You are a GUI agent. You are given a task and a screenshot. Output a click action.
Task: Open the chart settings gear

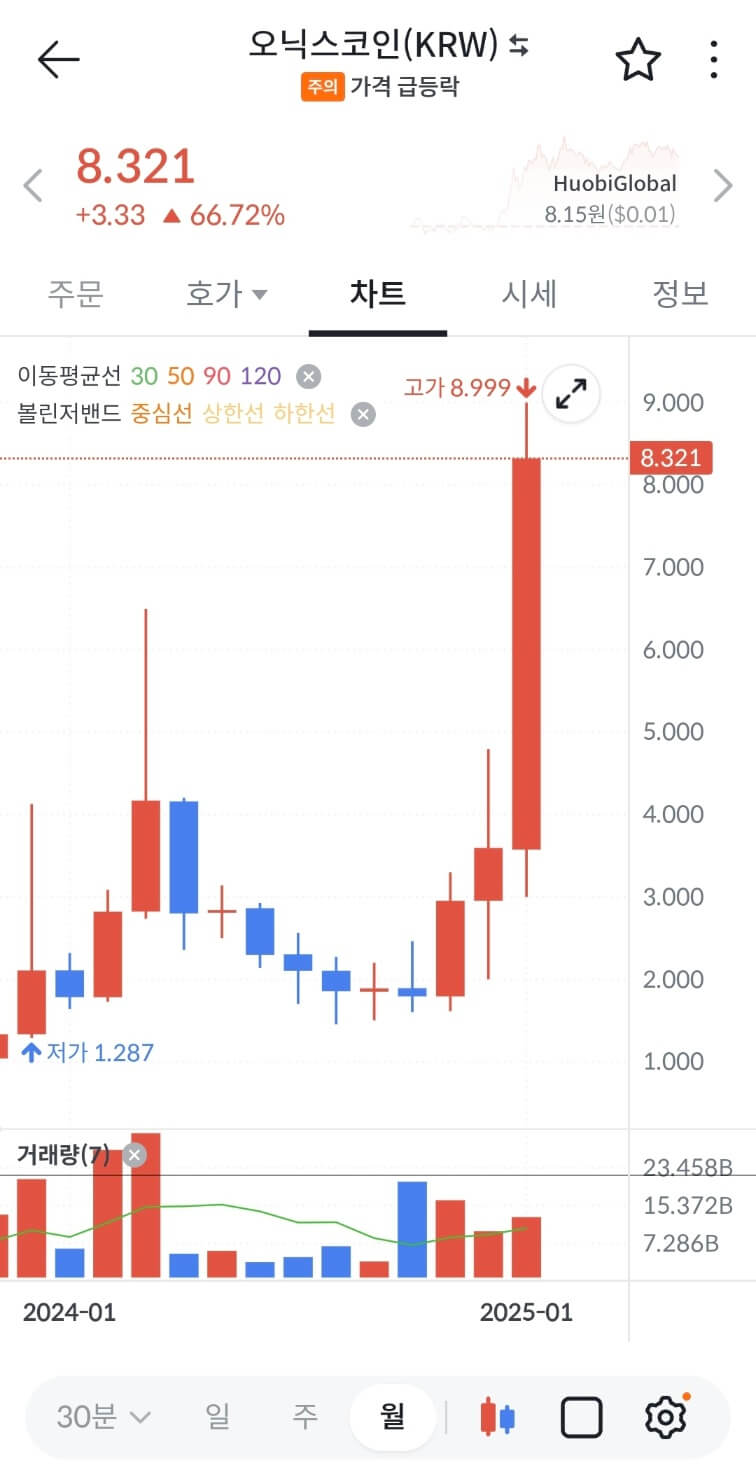[665, 1416]
